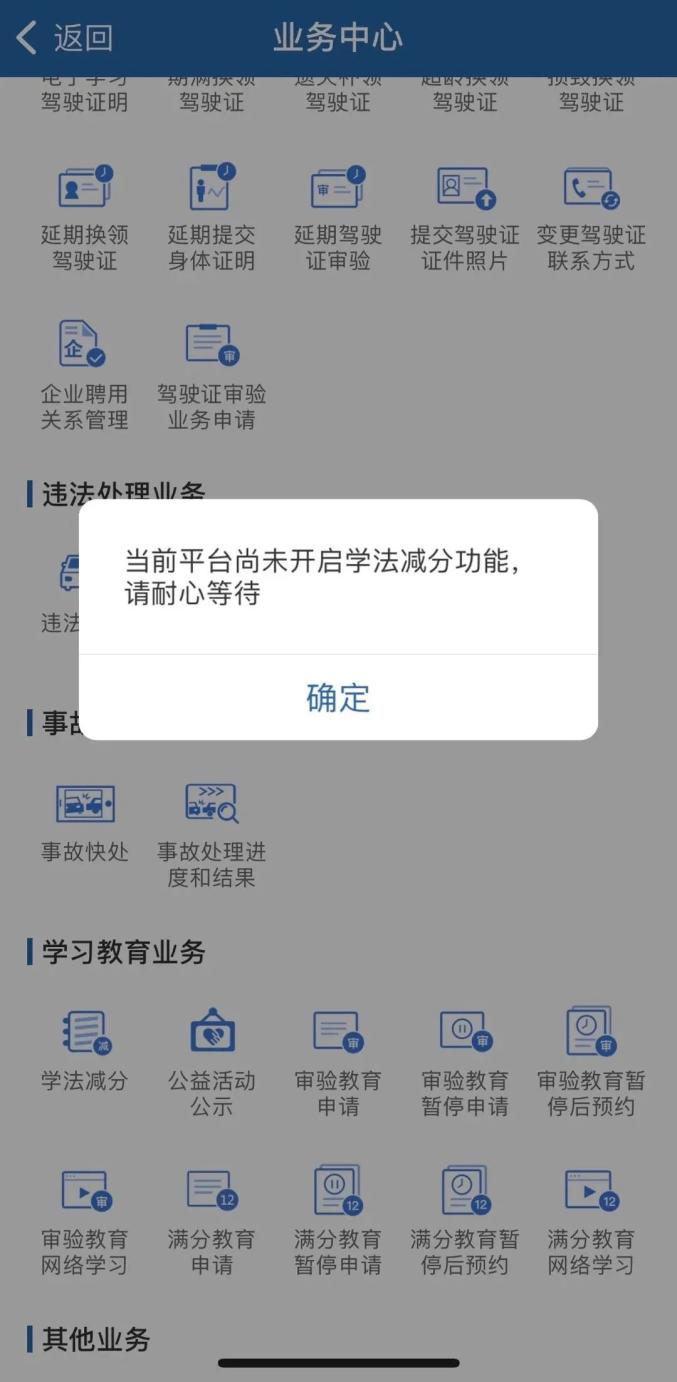Open 事故快处

85,823
